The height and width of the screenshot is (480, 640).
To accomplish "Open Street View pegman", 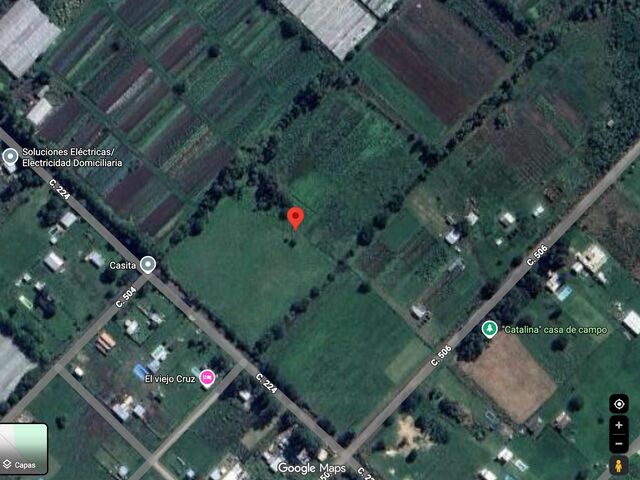I will (619, 466).
